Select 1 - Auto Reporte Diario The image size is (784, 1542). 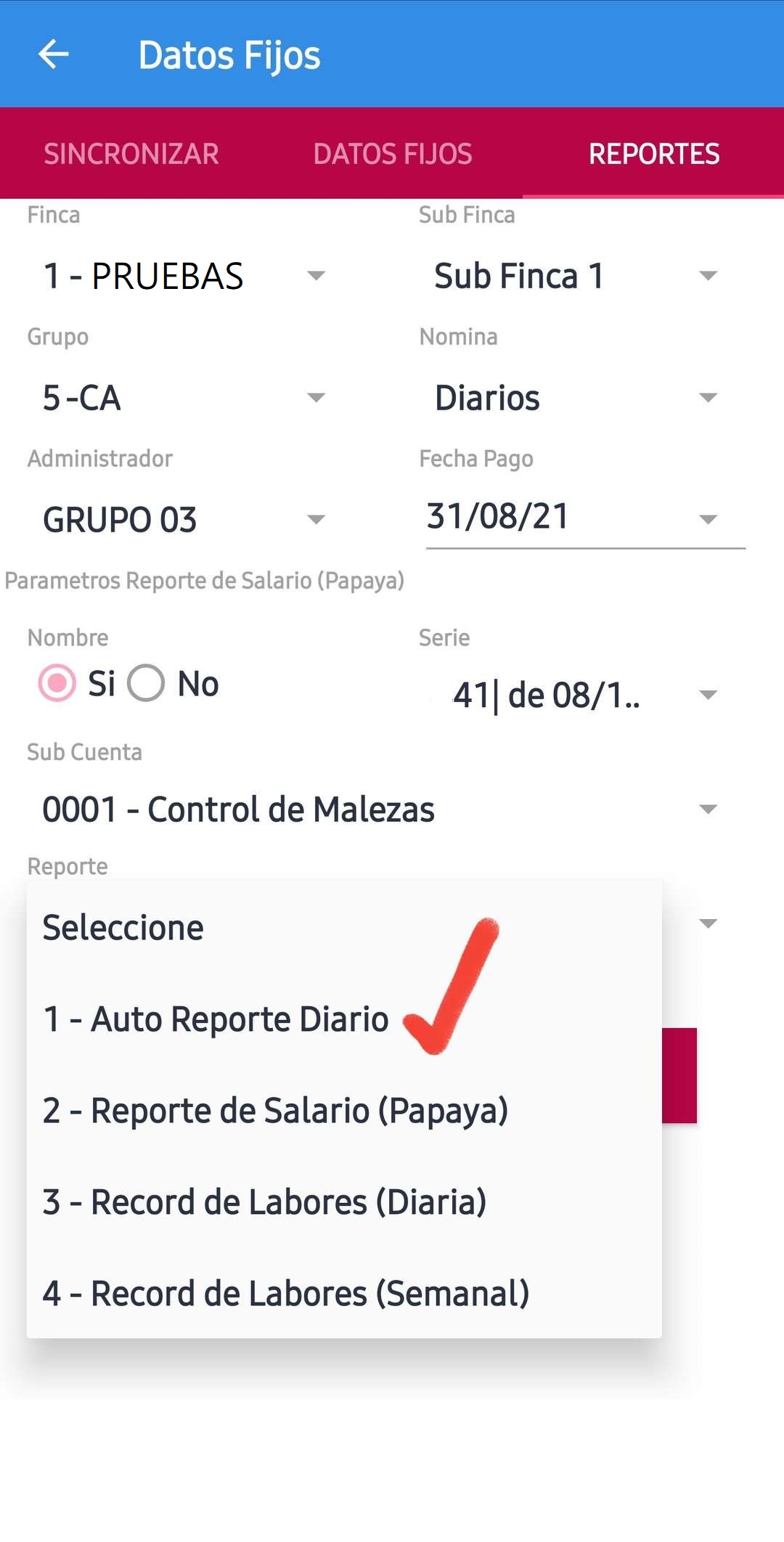click(216, 1019)
